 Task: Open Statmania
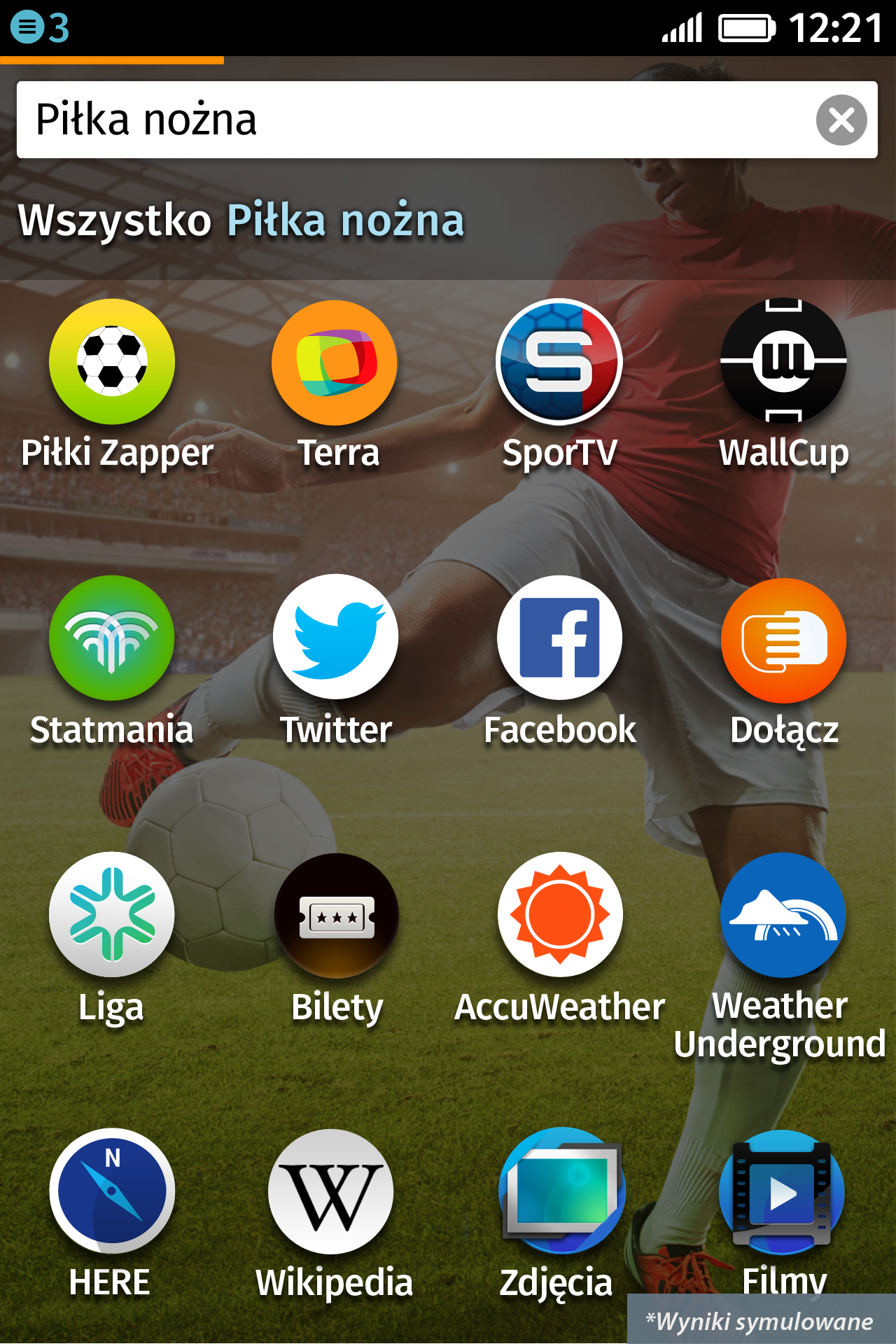(x=112, y=638)
